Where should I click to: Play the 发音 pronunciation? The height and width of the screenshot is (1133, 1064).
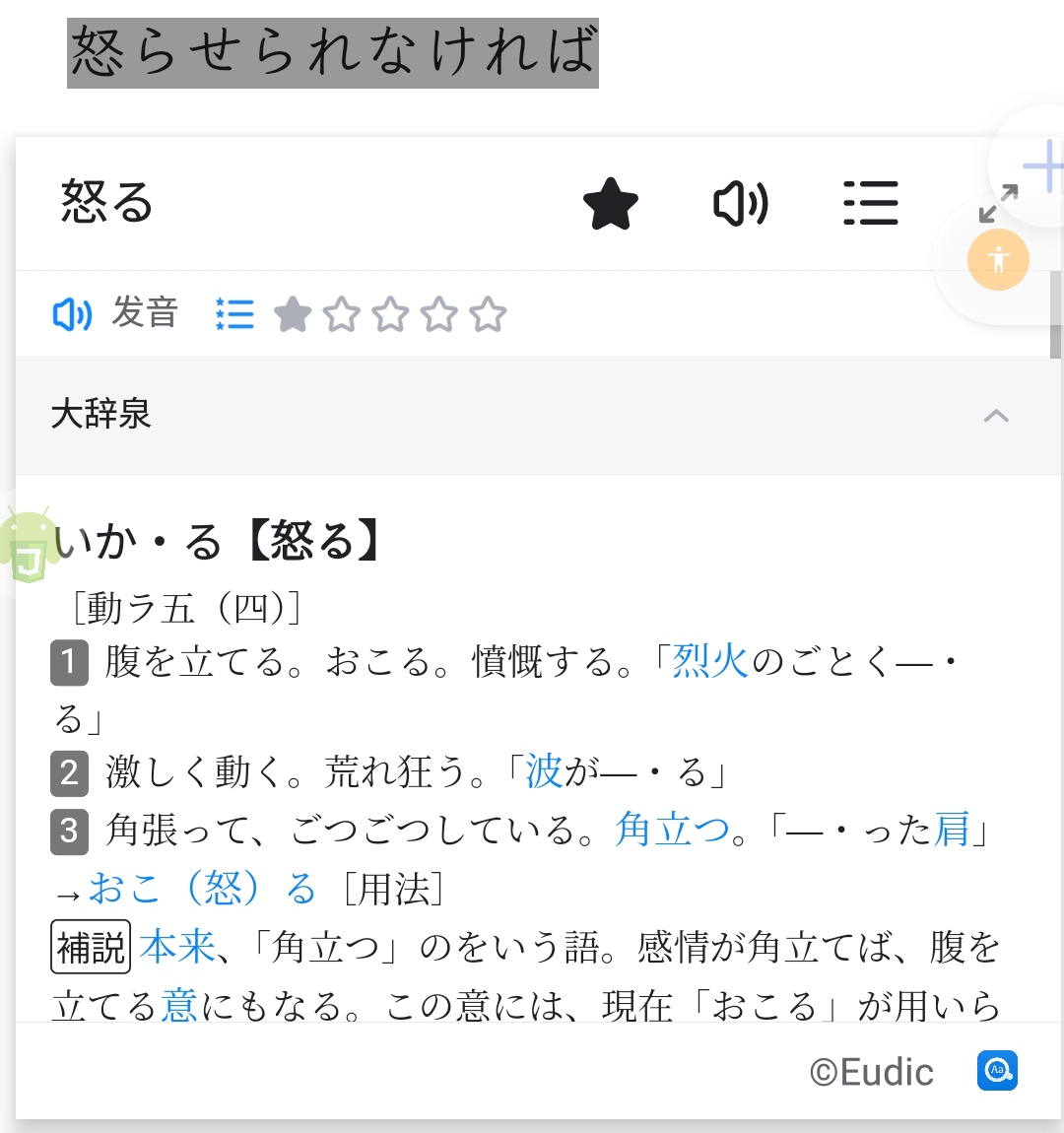pyautogui.click(x=114, y=314)
